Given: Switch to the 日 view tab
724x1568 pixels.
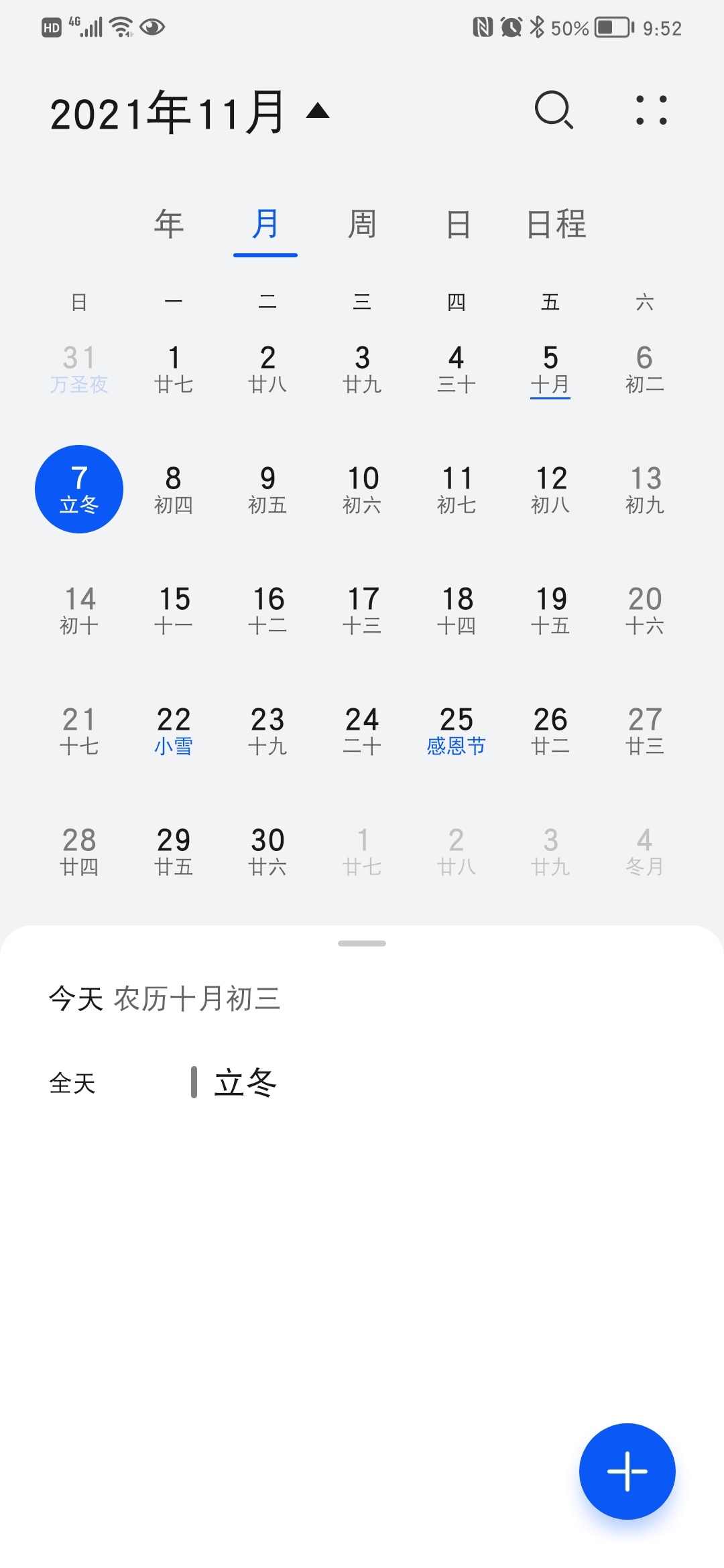Looking at the screenshot, I should [x=459, y=224].
